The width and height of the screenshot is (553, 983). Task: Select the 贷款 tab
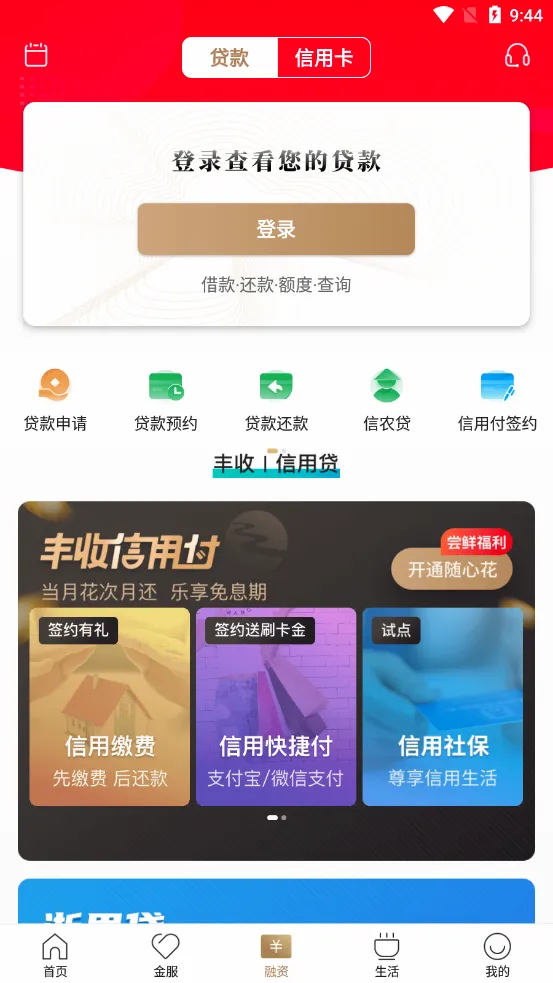tap(229, 58)
